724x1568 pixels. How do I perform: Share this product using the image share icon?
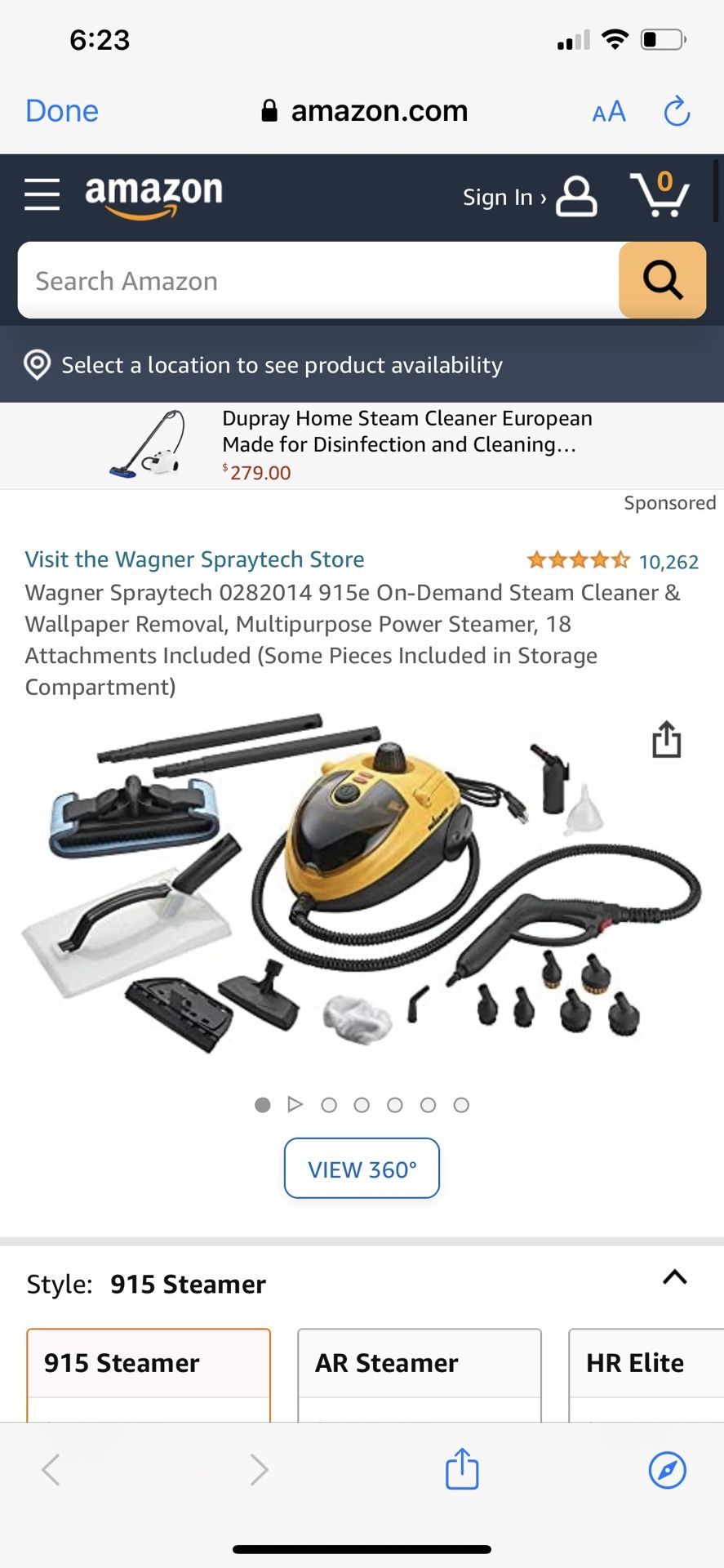click(x=666, y=740)
